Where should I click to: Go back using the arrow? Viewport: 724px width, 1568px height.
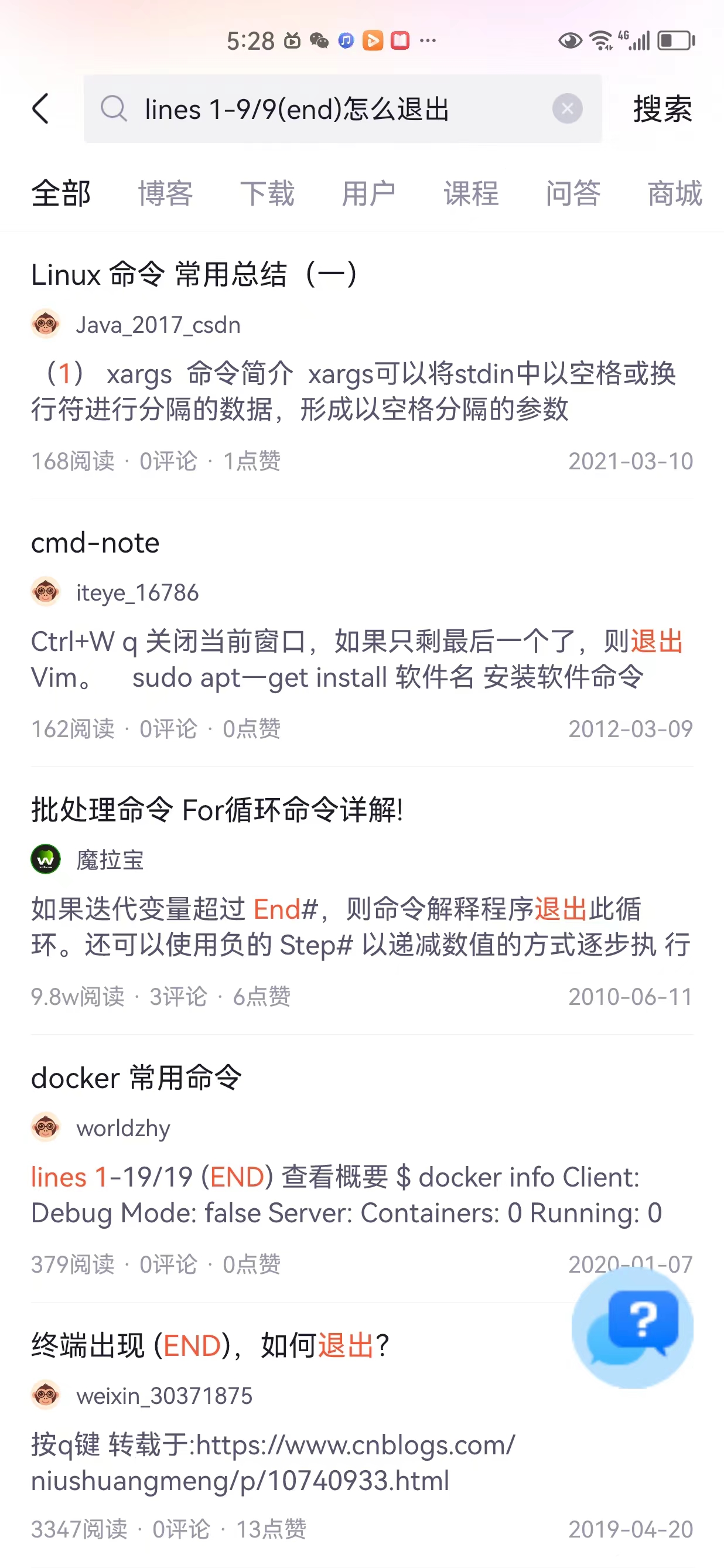[41, 109]
